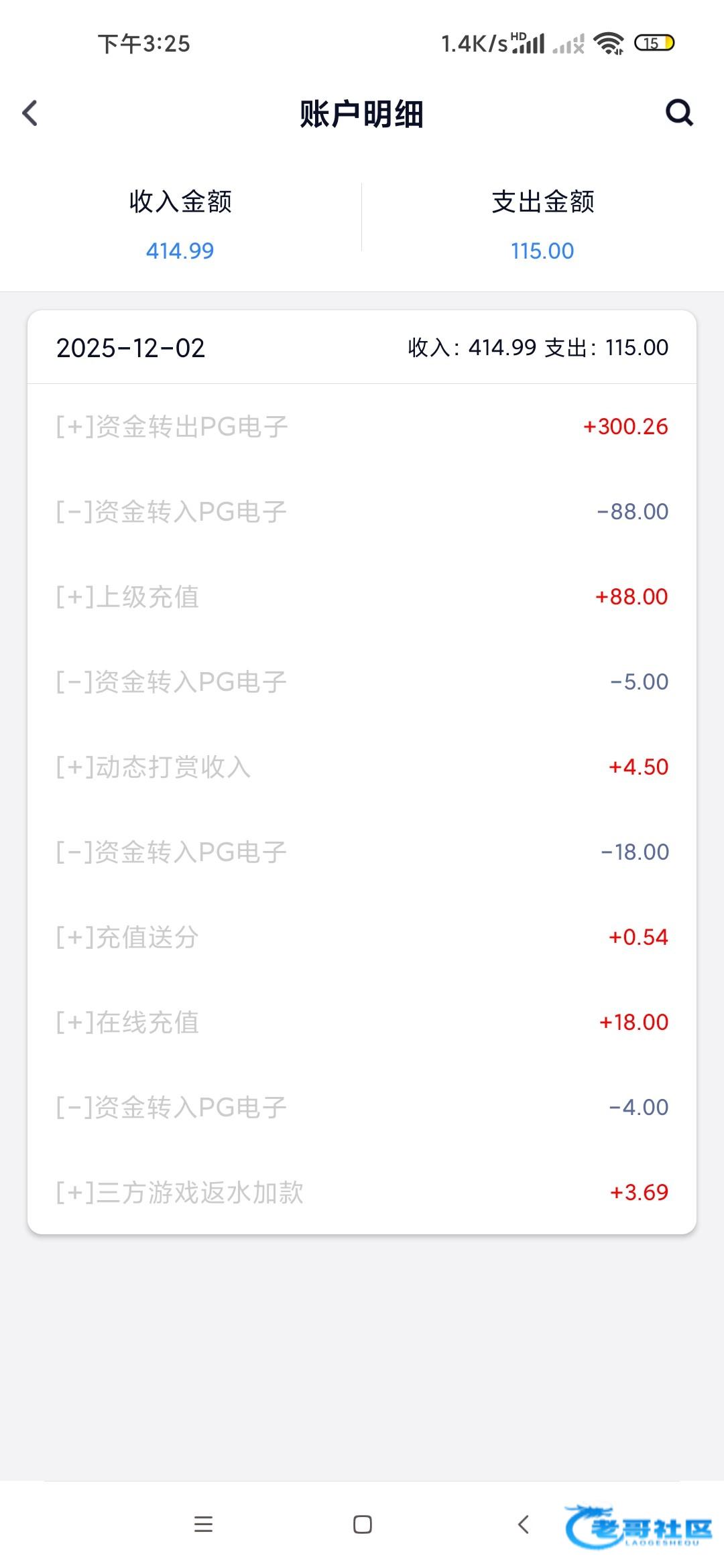724x1568 pixels.
Task: Tap the system home button
Action: [x=363, y=1524]
